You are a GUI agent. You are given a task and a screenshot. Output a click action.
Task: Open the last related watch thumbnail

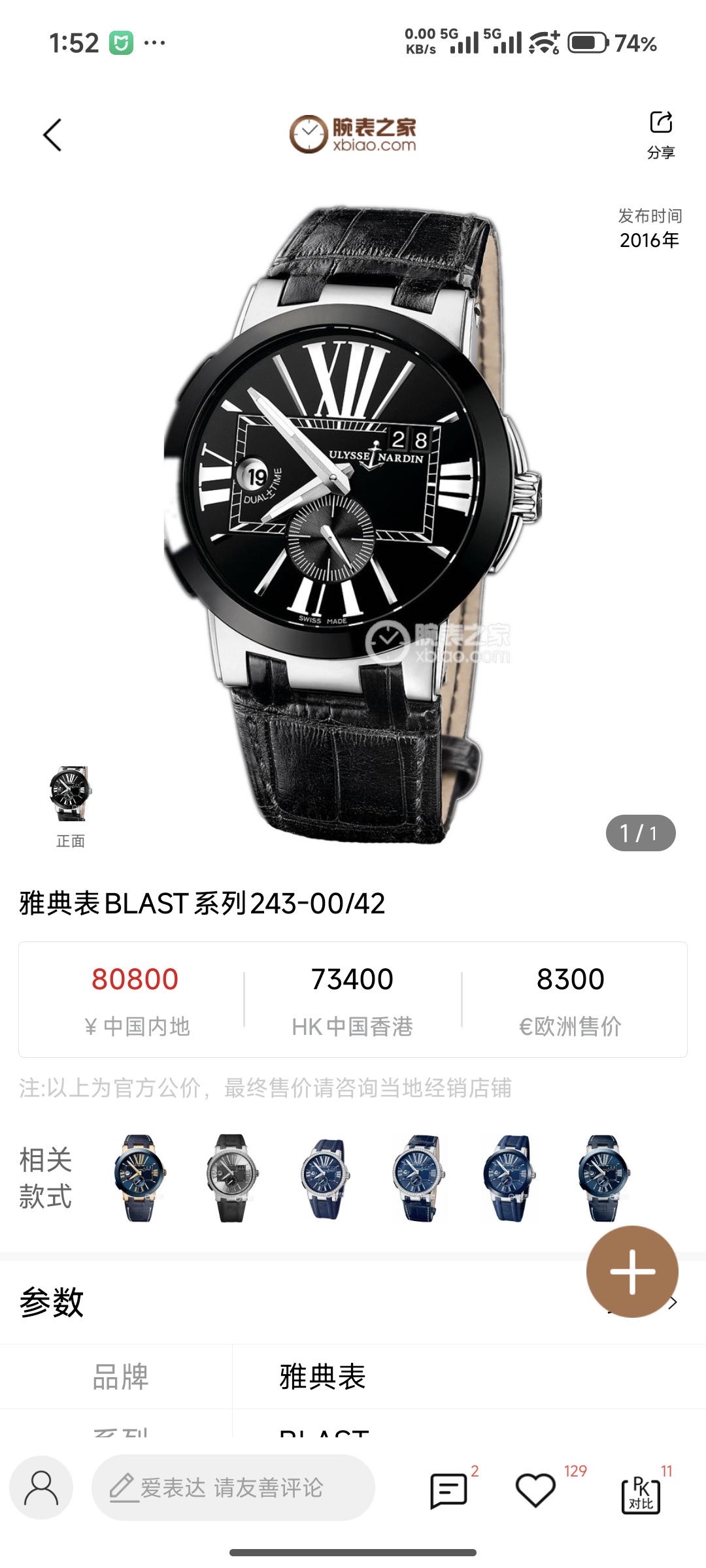click(x=603, y=1178)
